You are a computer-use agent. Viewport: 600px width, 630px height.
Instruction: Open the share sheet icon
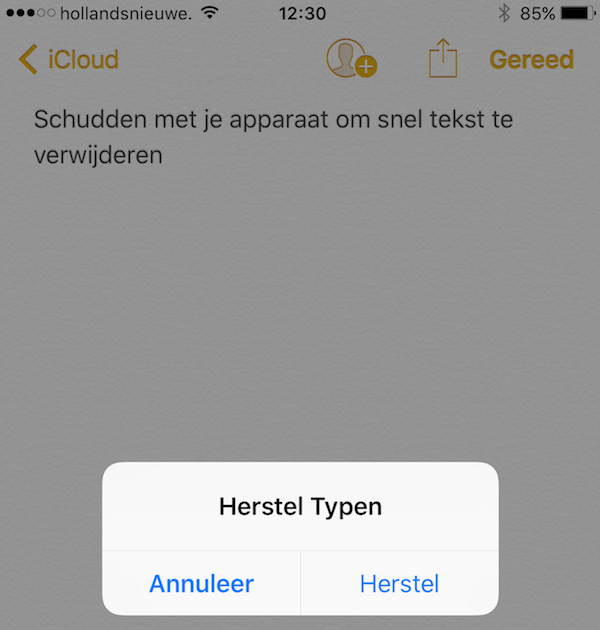click(x=442, y=59)
